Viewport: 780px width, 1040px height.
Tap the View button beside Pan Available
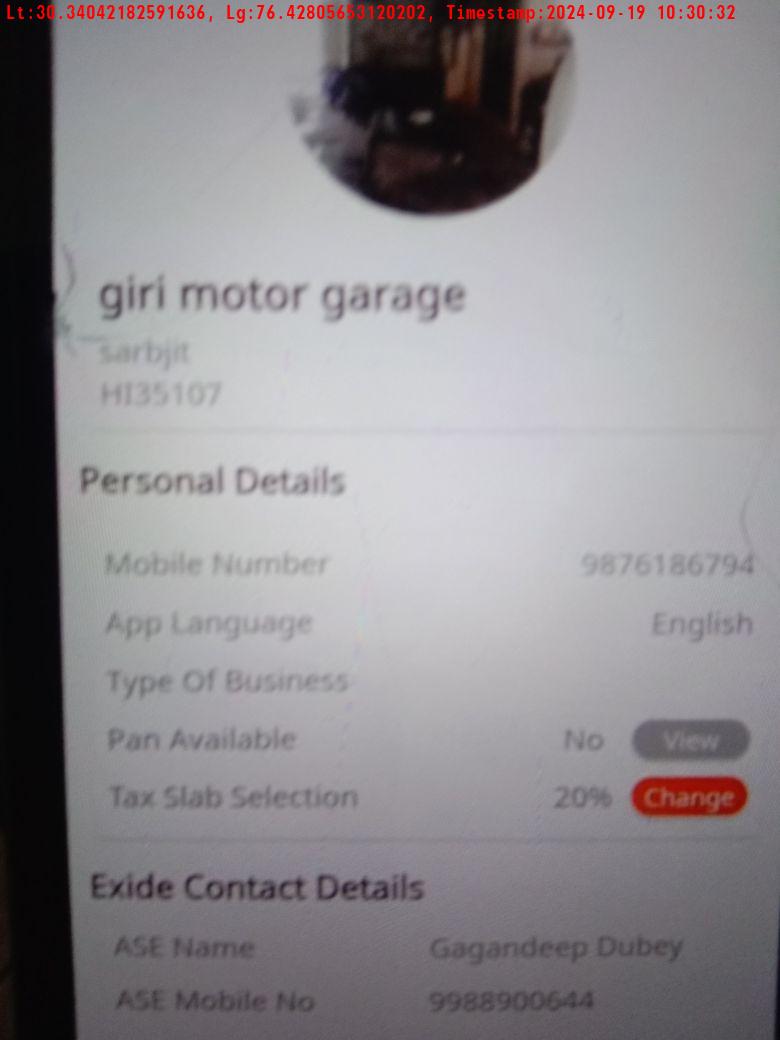(x=690, y=741)
